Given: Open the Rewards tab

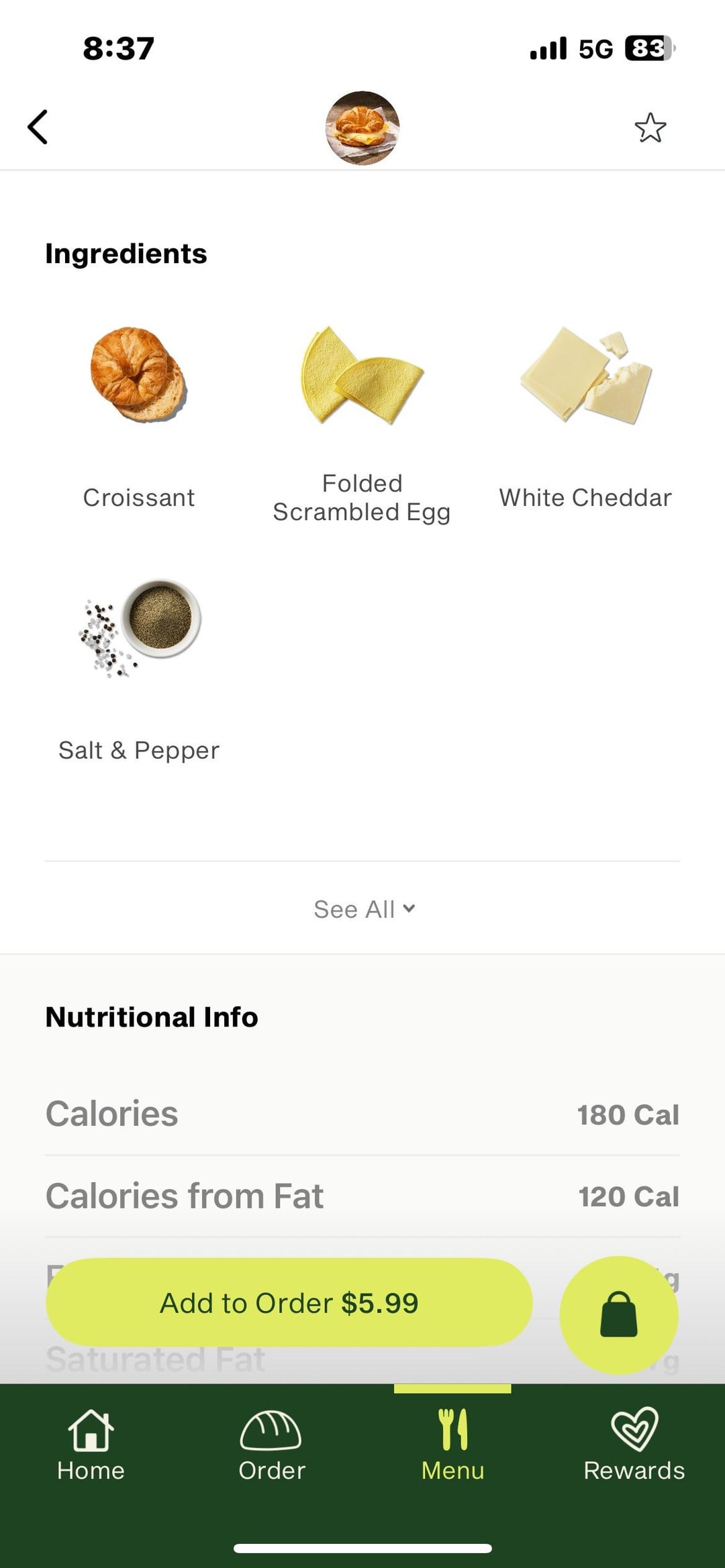Looking at the screenshot, I should pyautogui.click(x=634, y=1445).
